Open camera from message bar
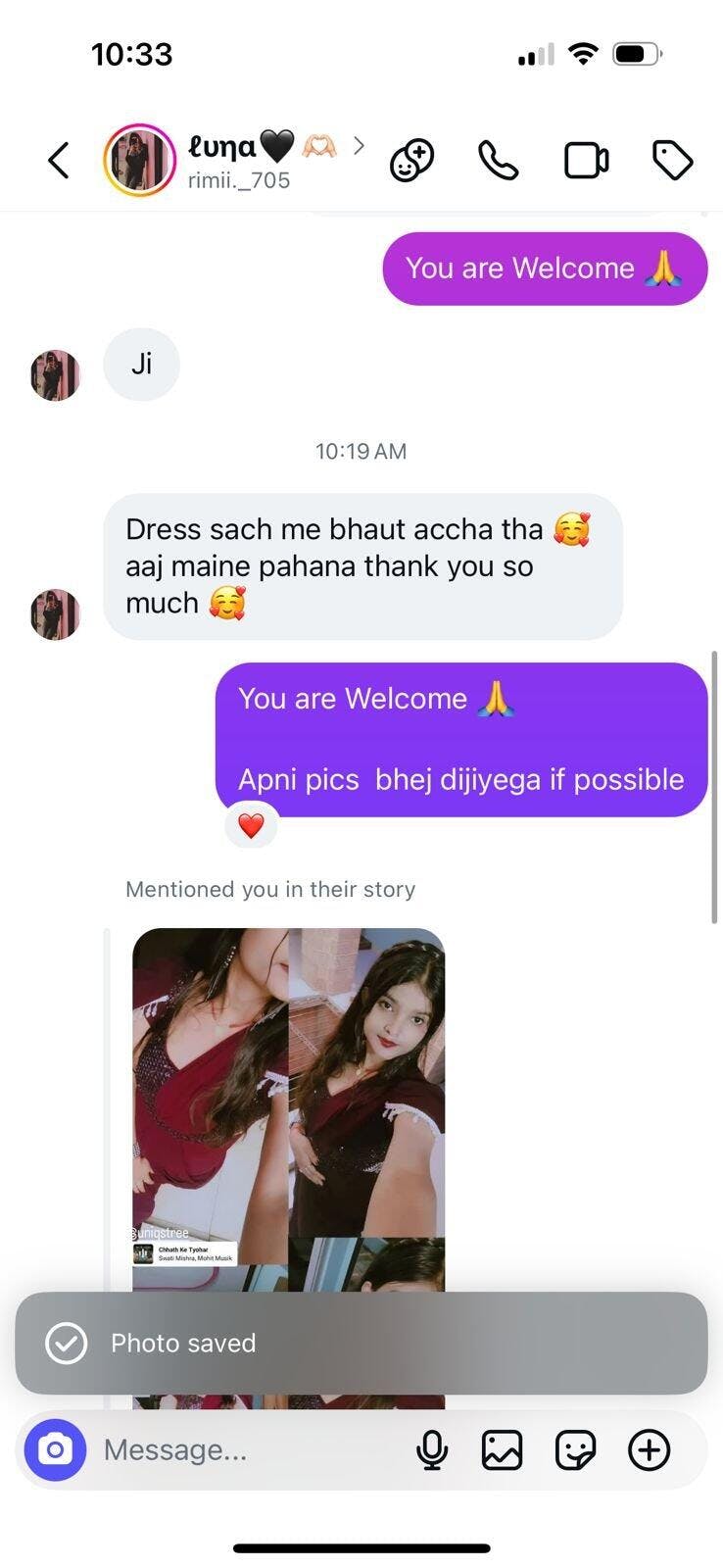 (55, 1449)
